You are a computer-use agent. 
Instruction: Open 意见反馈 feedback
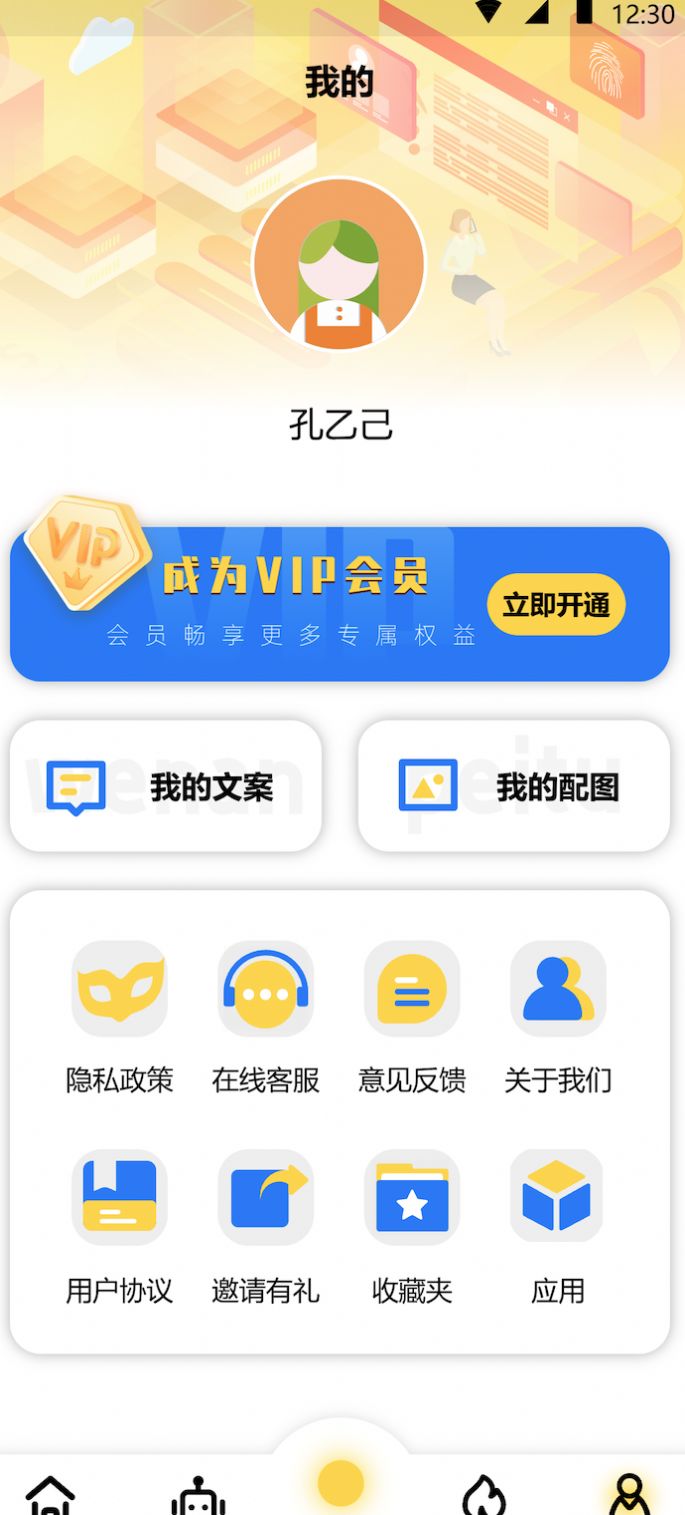pos(412,1017)
